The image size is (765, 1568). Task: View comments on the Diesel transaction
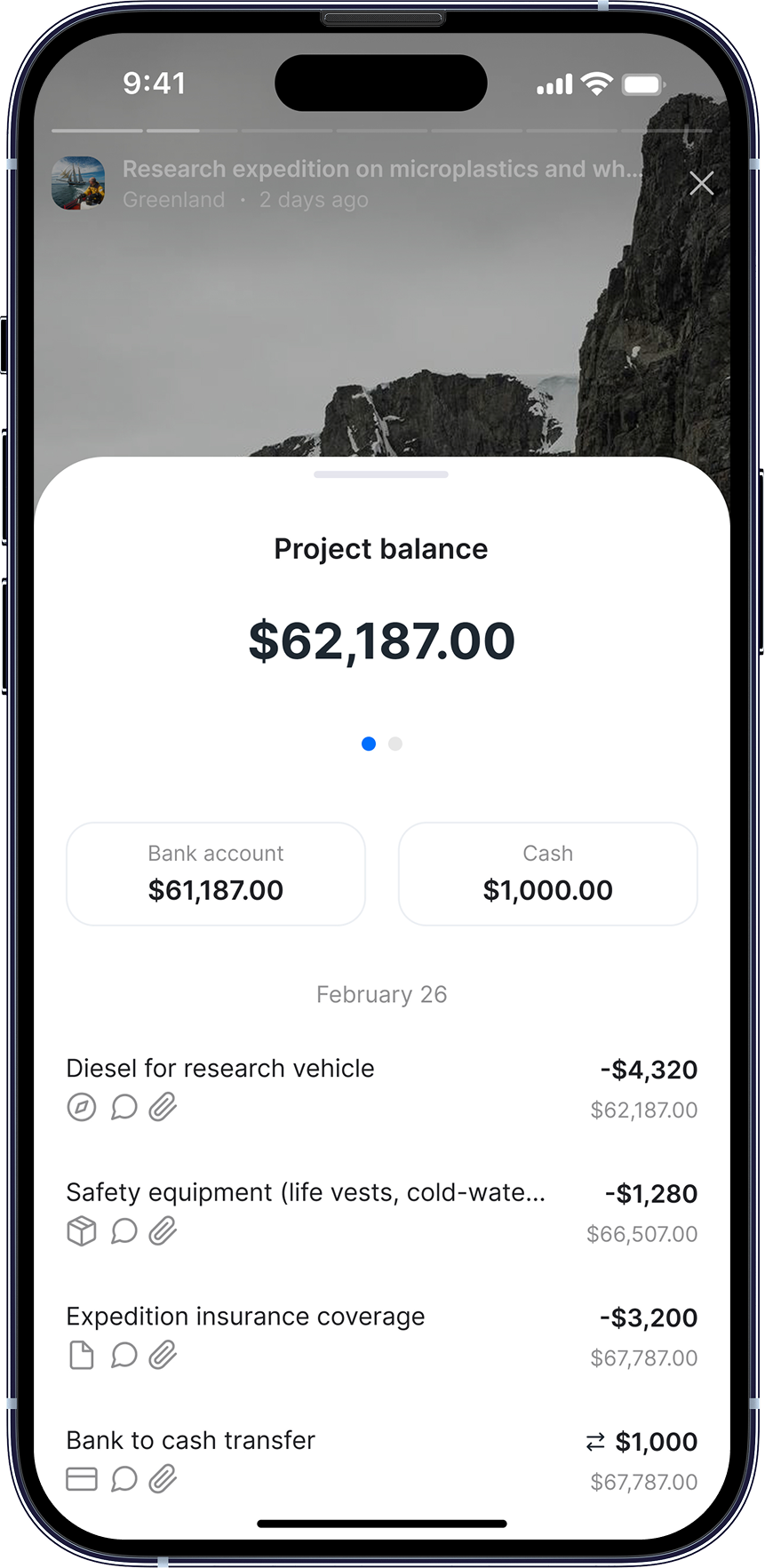pyautogui.click(x=124, y=1107)
